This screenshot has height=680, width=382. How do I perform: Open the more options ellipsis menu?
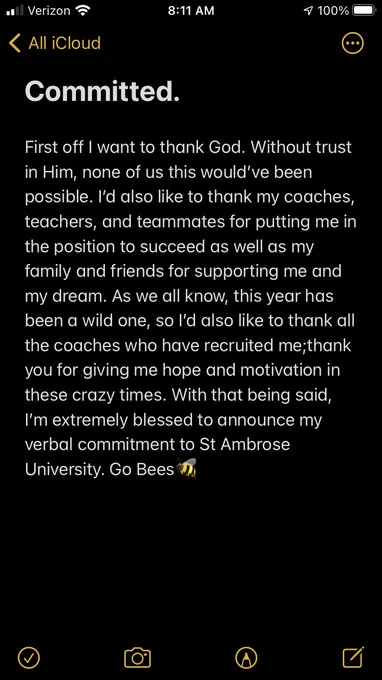point(353,43)
